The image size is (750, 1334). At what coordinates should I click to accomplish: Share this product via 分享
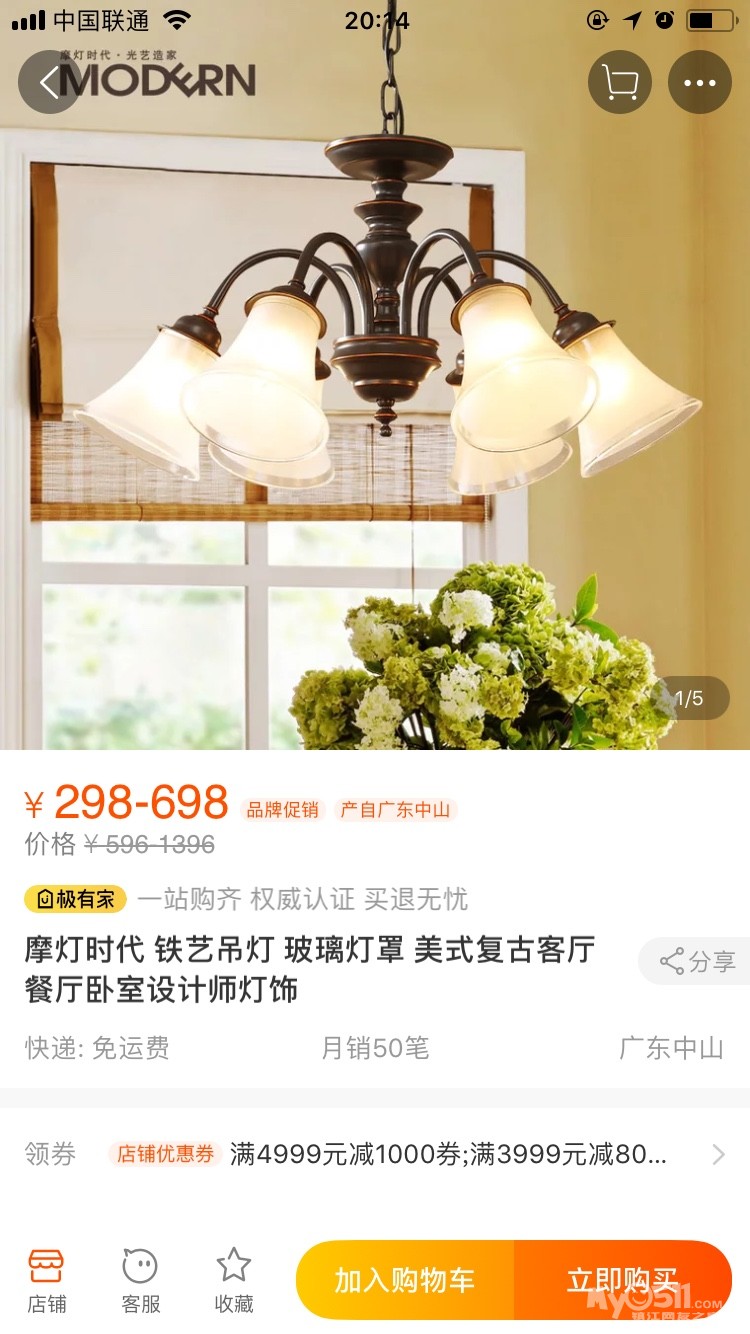tap(696, 962)
